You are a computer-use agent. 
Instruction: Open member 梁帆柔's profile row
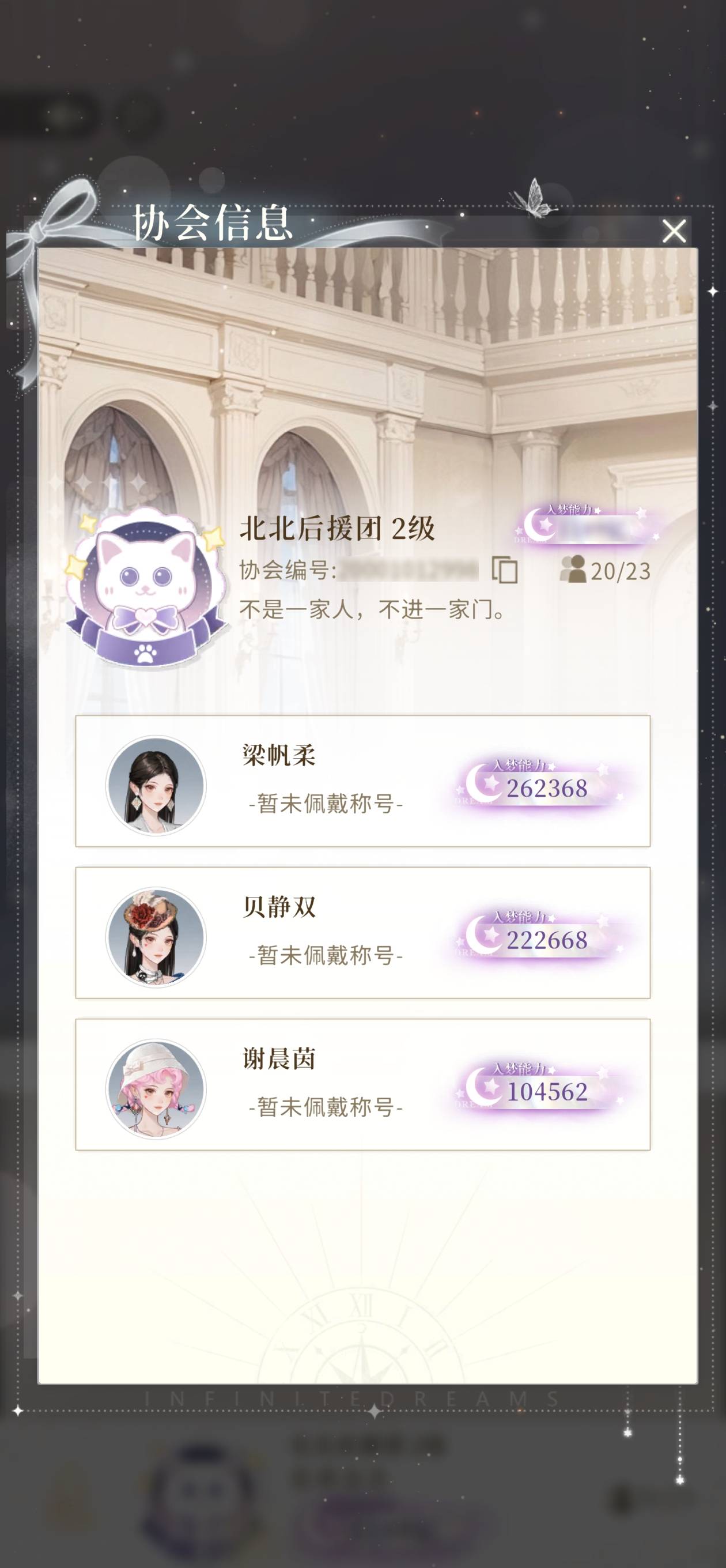(x=362, y=781)
